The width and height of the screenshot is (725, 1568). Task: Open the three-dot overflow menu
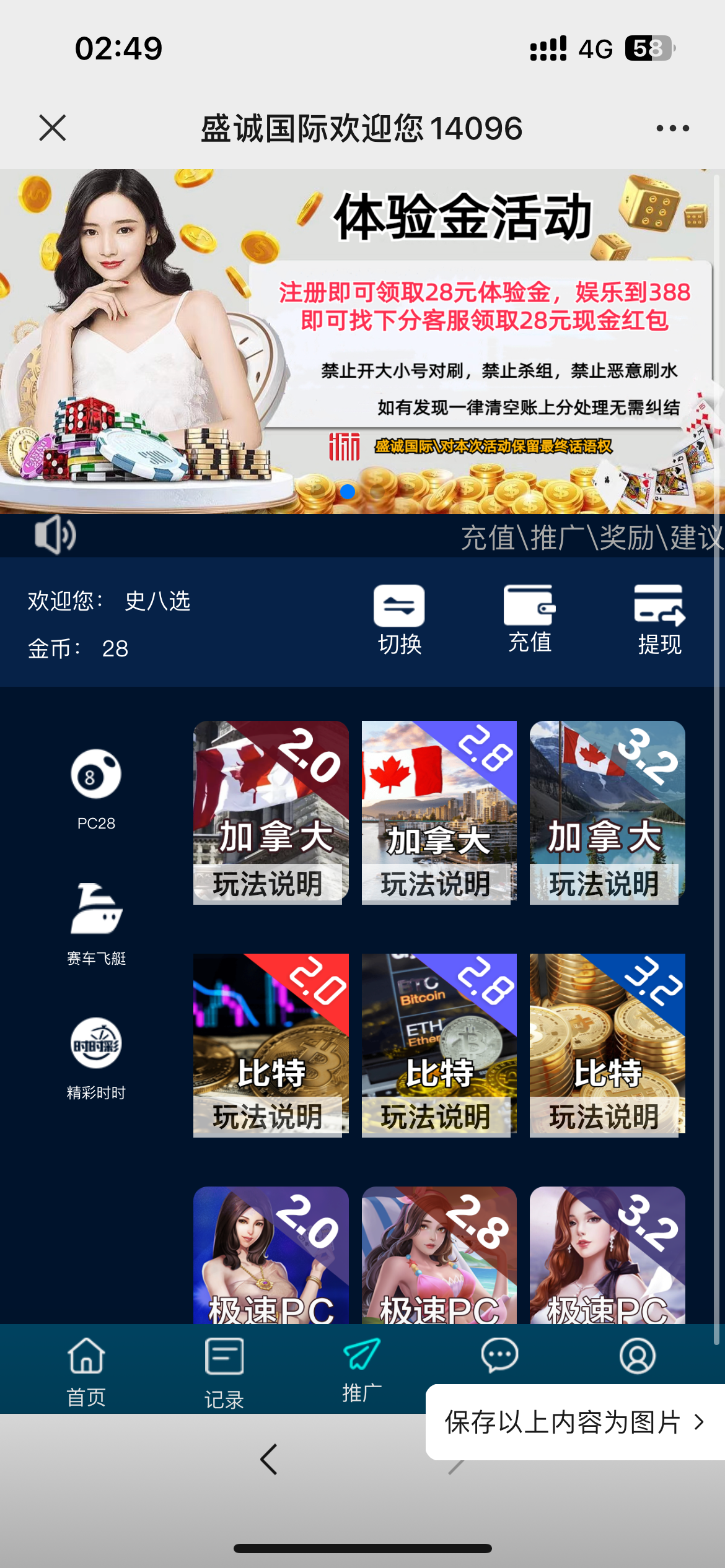(672, 128)
